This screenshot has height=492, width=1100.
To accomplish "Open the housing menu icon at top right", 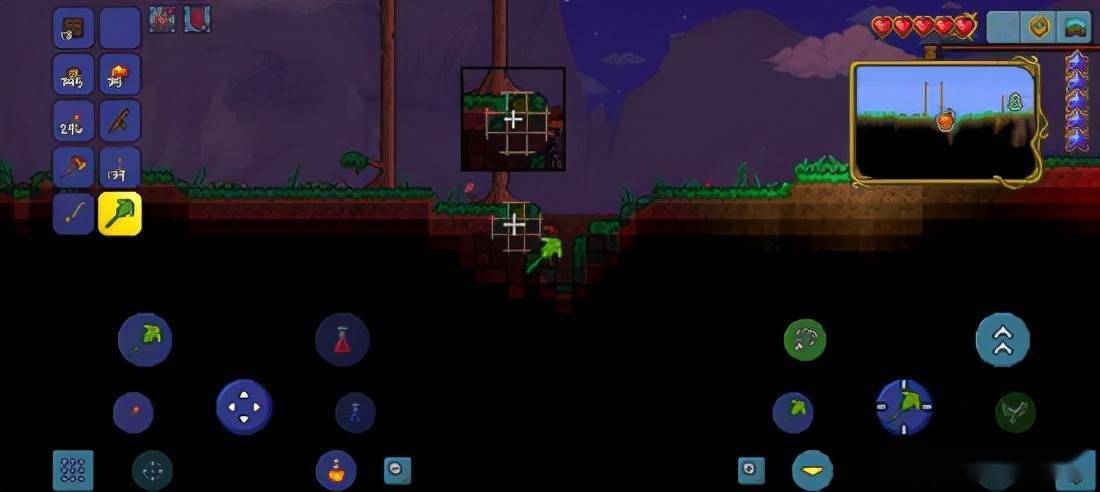I will tap(1076, 27).
